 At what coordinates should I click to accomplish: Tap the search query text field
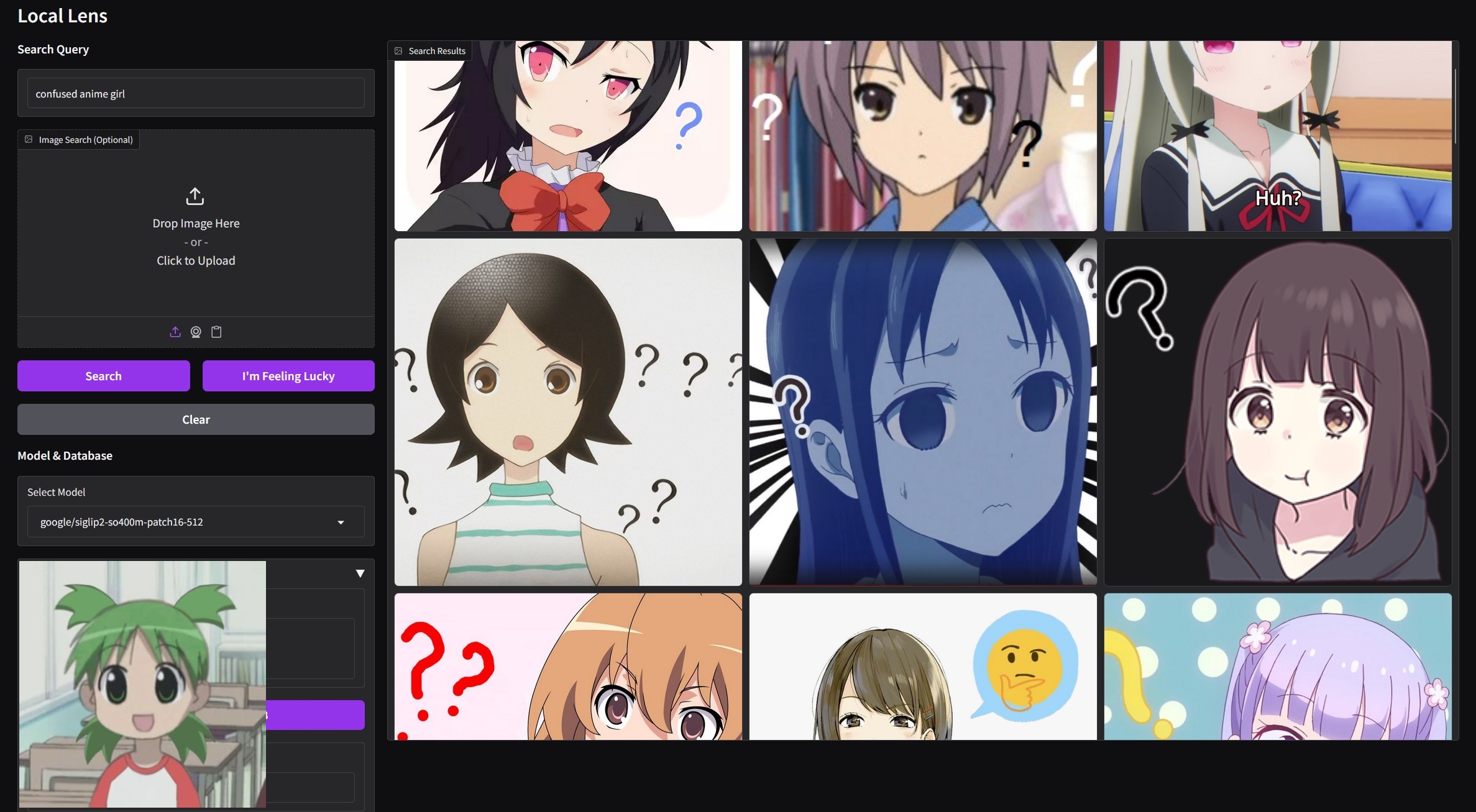point(196,94)
